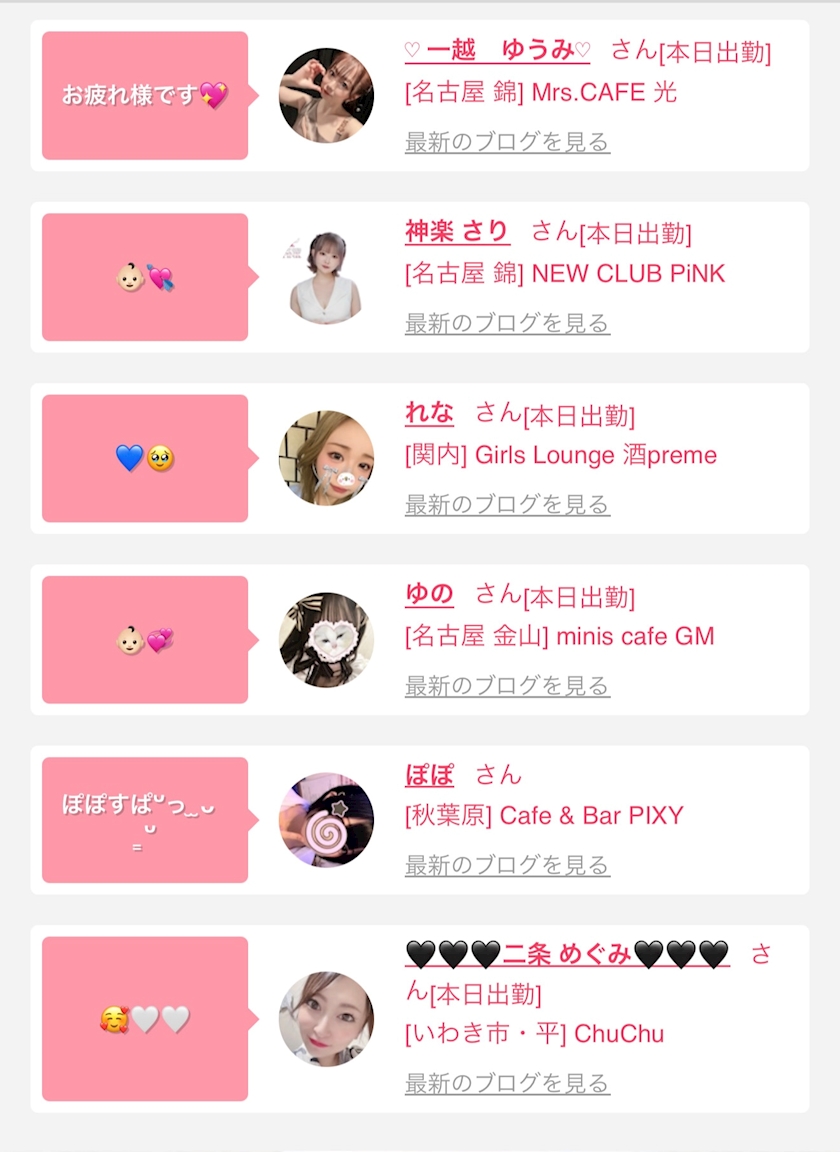View latest blog of 神楽 さり
Screen dimensions: 840x1152
pyautogui.click(x=507, y=323)
